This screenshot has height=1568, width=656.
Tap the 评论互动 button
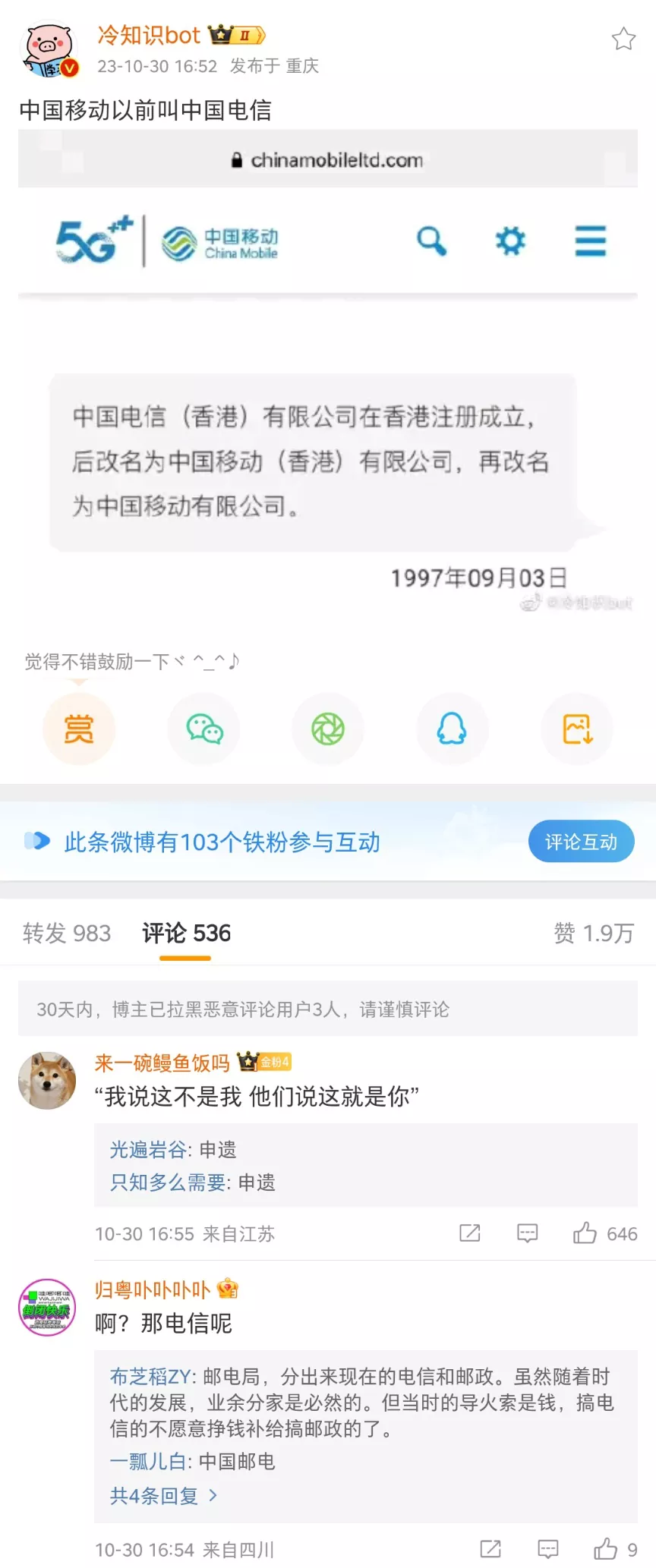click(581, 841)
